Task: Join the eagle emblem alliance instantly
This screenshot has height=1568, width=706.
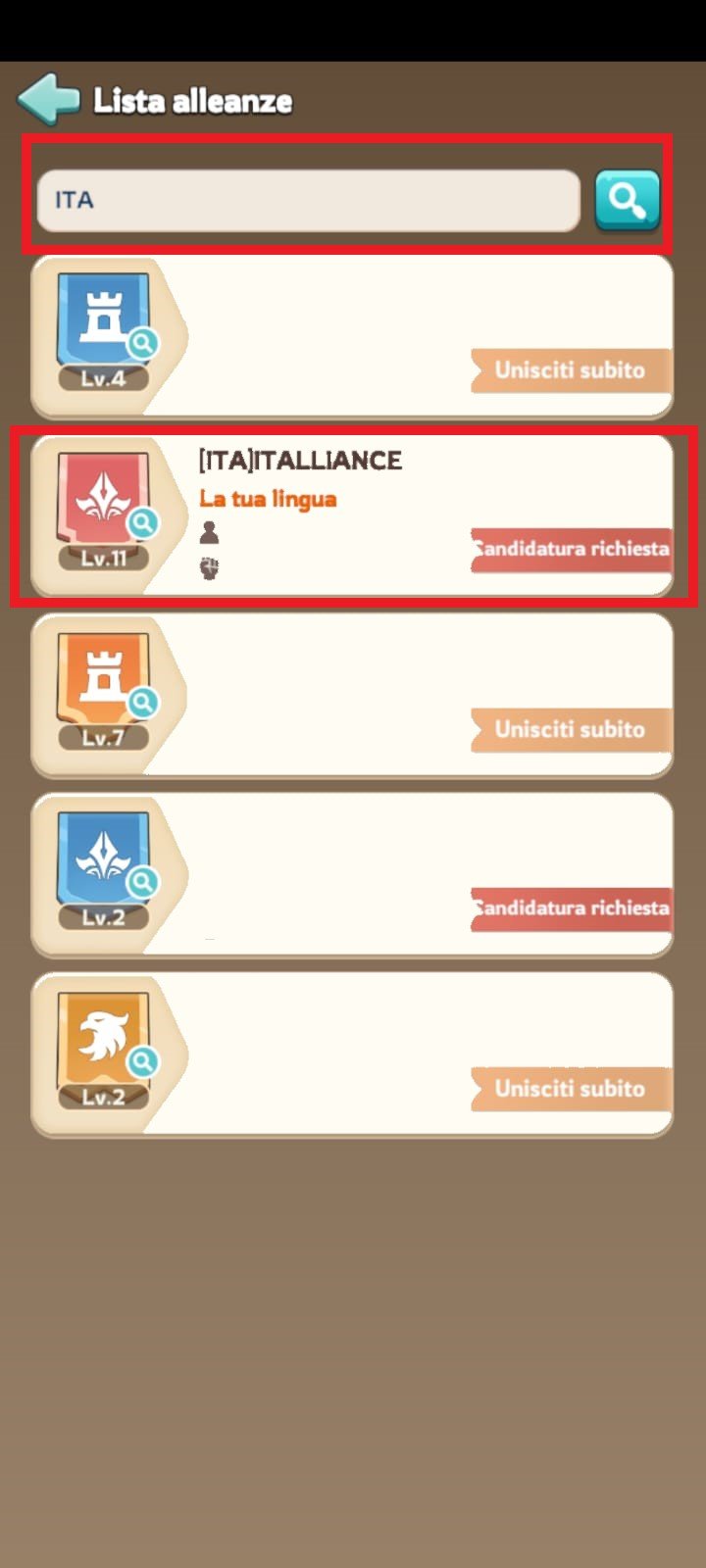Action: pos(570,1088)
